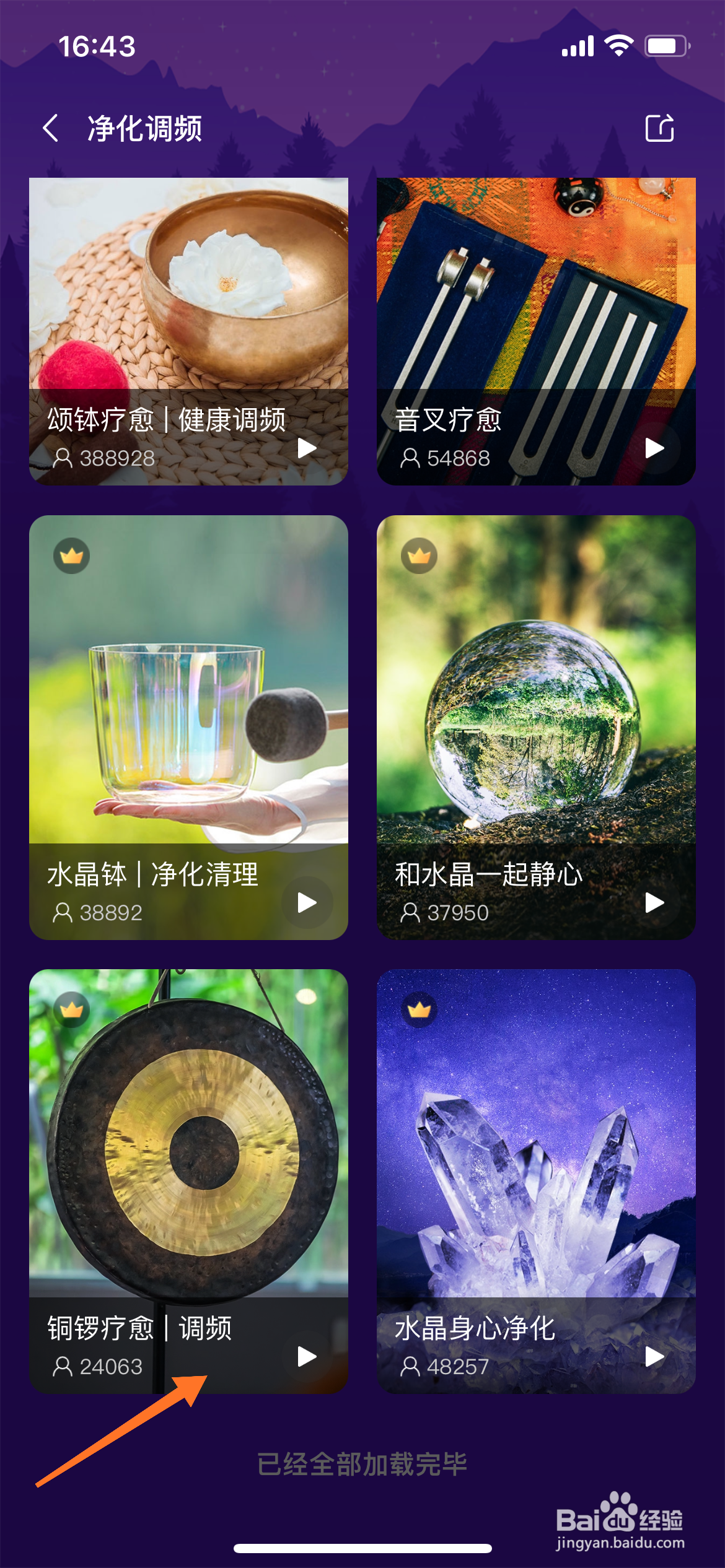The width and height of the screenshot is (725, 1568).
Task: Share this page via the share icon
Action: pyautogui.click(x=659, y=128)
